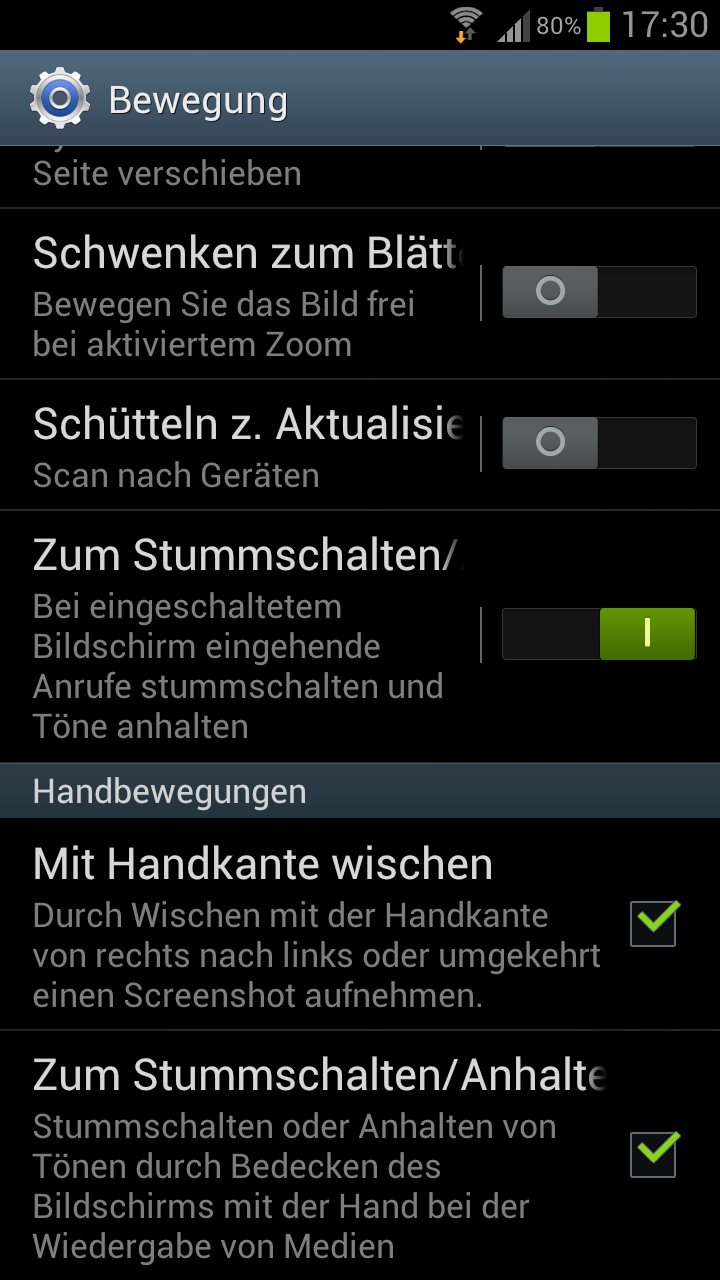Turn on Schütteln z. Aktualisieren switch
The image size is (720, 1280).
[599, 443]
